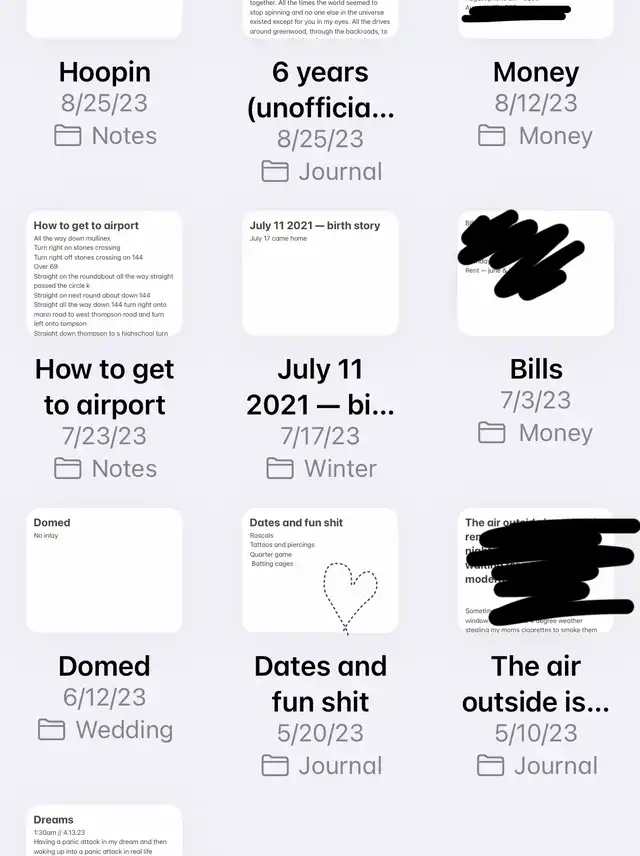
Task: Open the Domed note
Action: click(104, 570)
